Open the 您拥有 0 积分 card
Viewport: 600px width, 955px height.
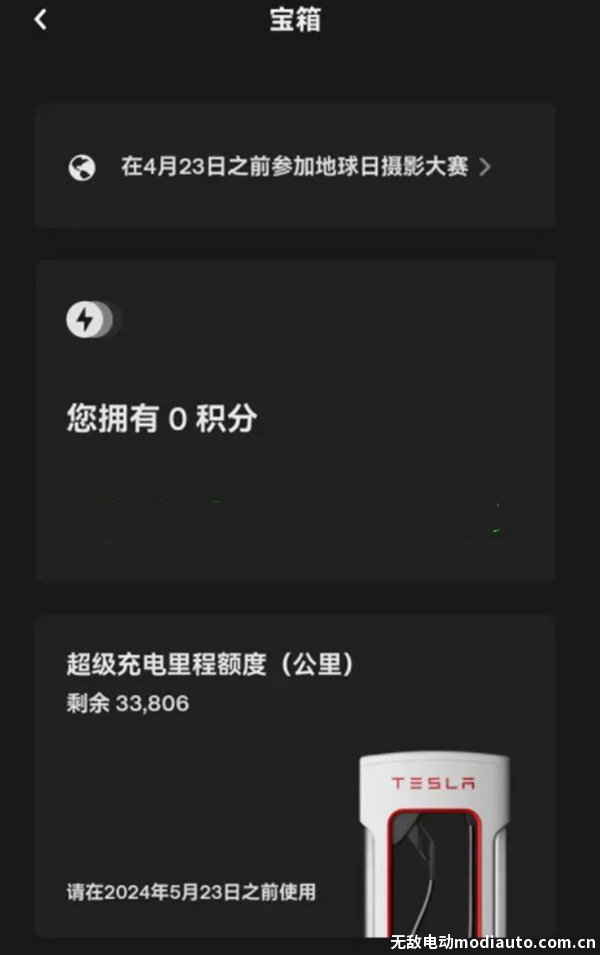294,420
